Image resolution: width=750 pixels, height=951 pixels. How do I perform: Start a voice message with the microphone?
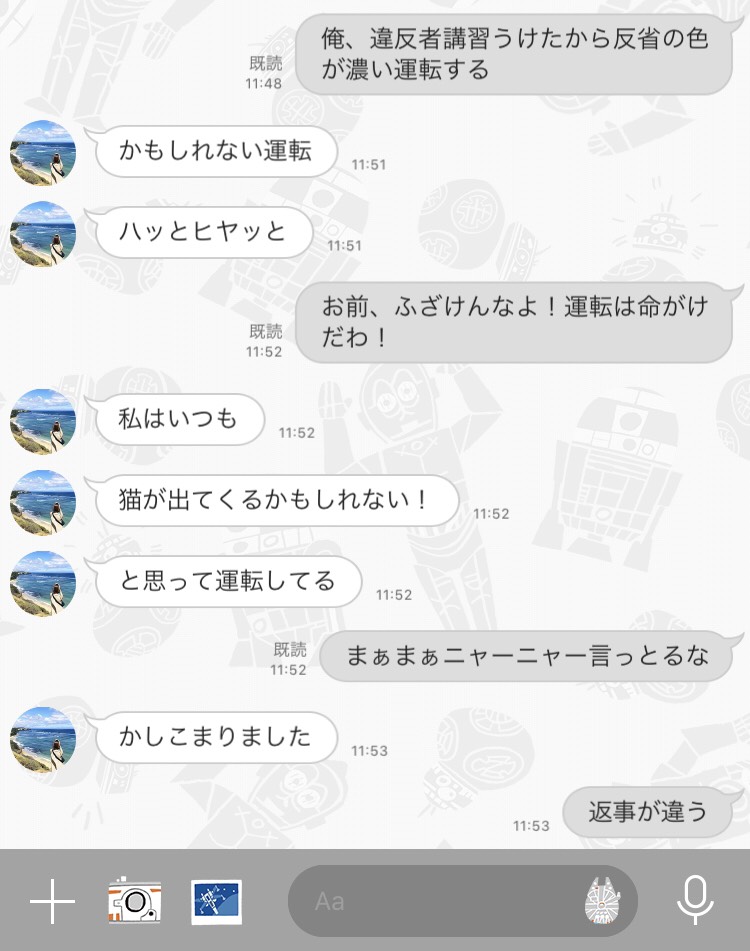coord(694,901)
